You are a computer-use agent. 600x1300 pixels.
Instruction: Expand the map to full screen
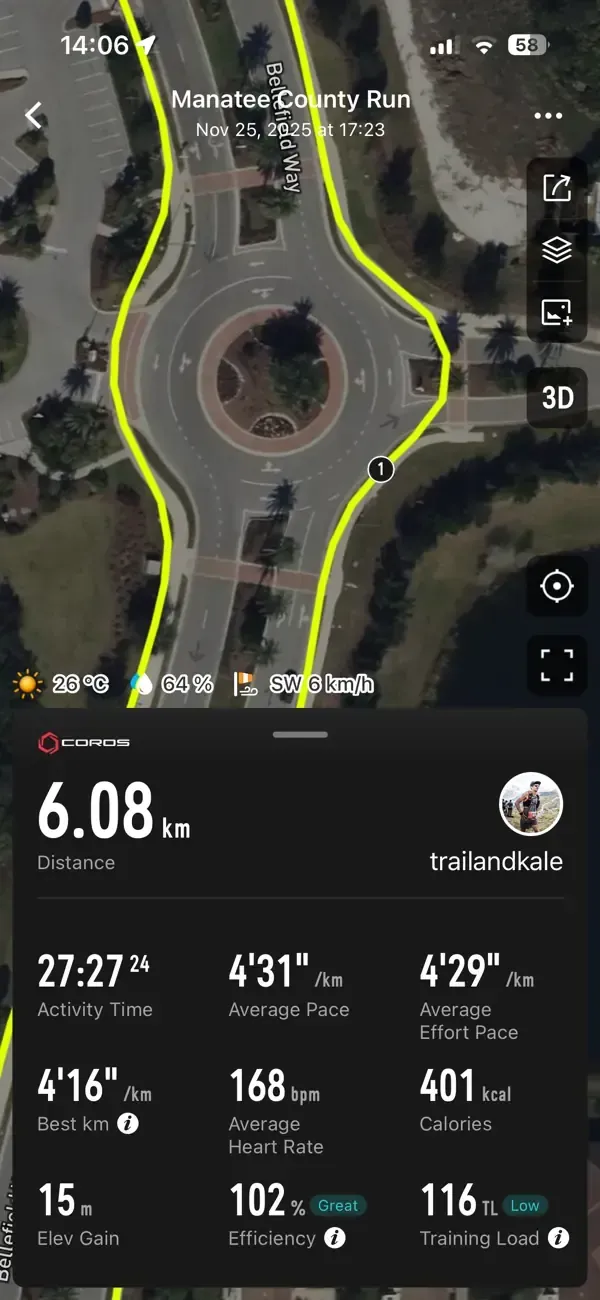pos(557,664)
